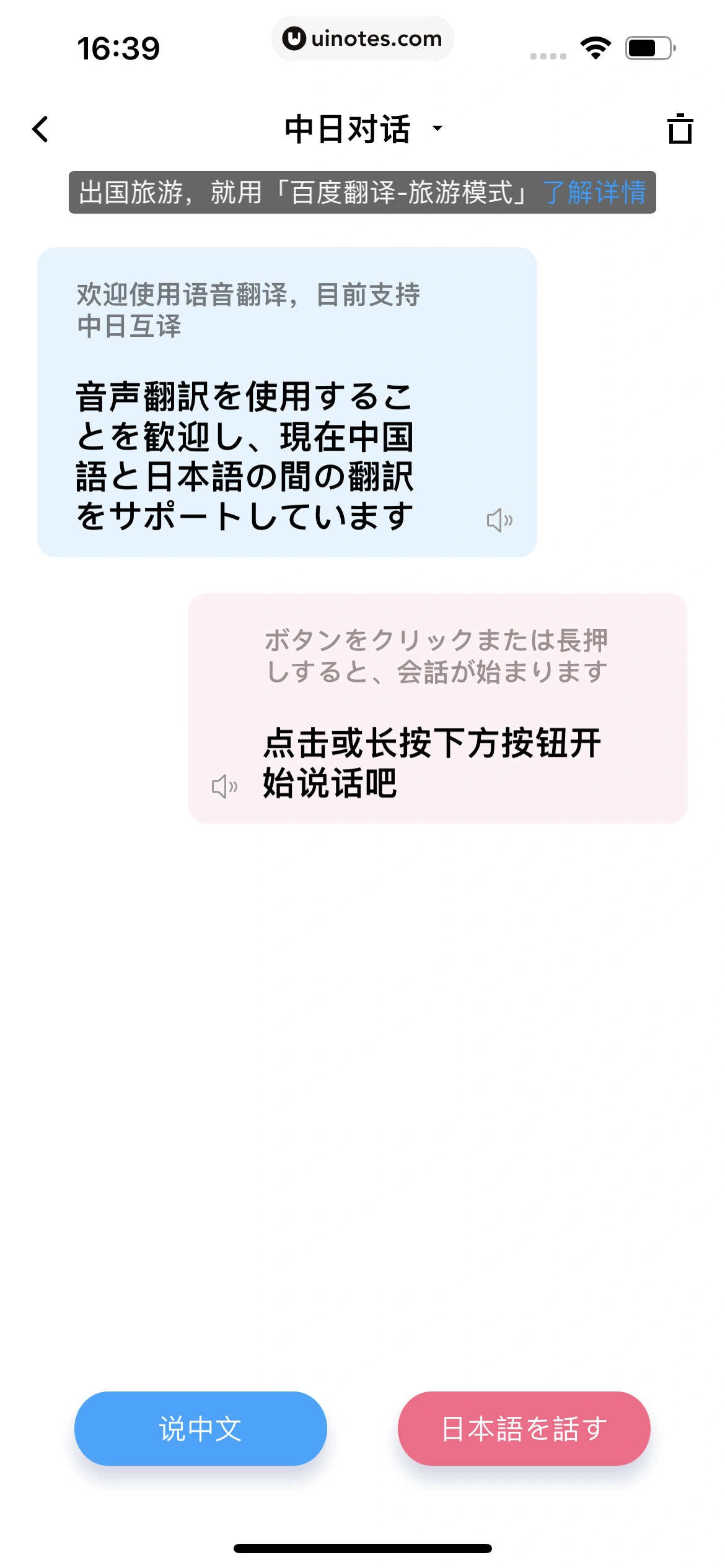Tap the back arrow to exit dialogue mode
Image resolution: width=725 pixels, height=1568 pixels.
(40, 129)
